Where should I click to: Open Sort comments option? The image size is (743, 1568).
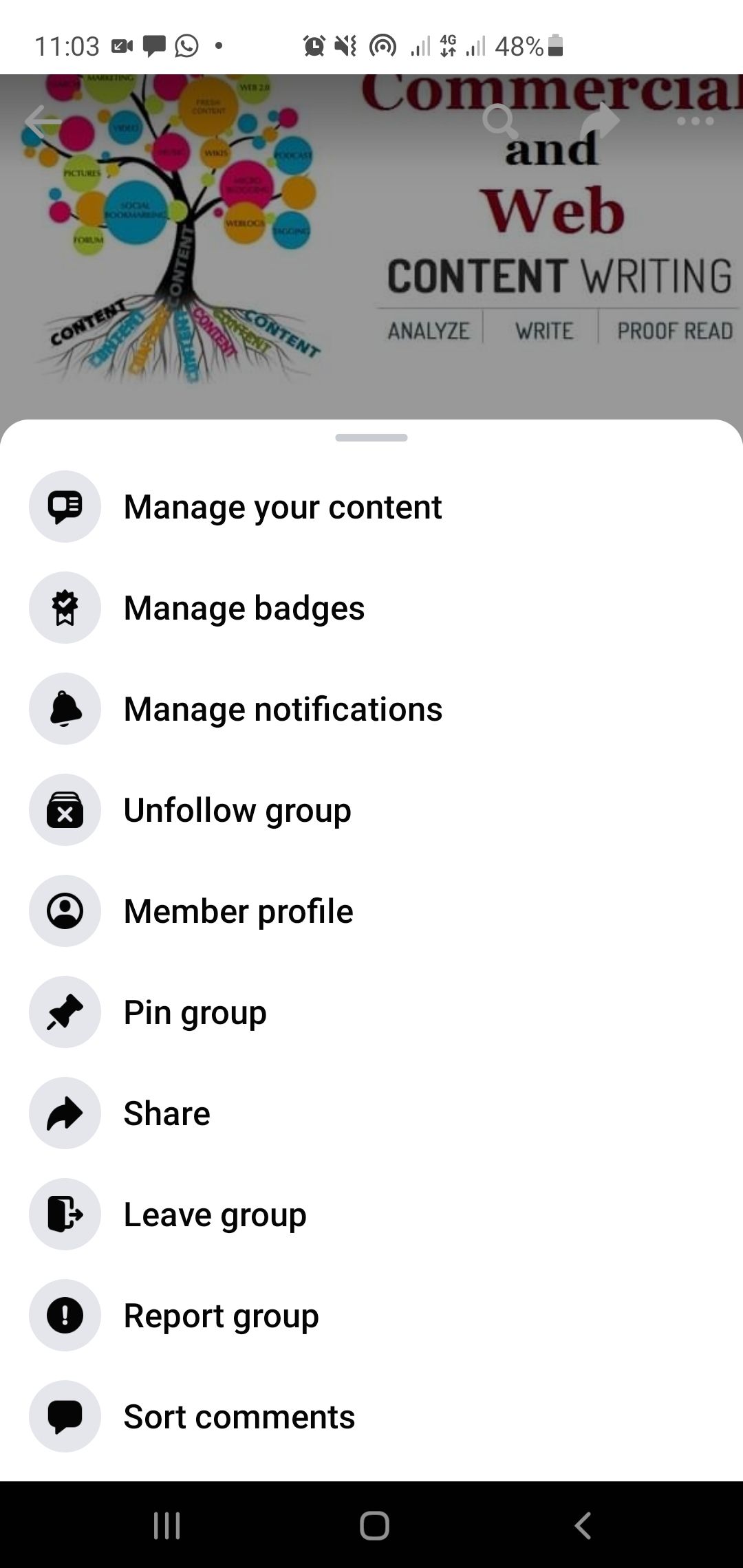239,1417
